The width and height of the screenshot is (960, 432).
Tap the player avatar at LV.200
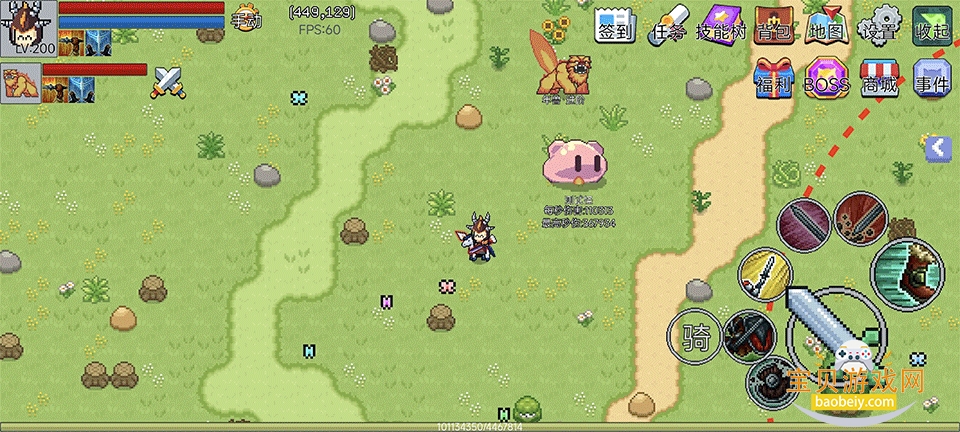coord(27,27)
